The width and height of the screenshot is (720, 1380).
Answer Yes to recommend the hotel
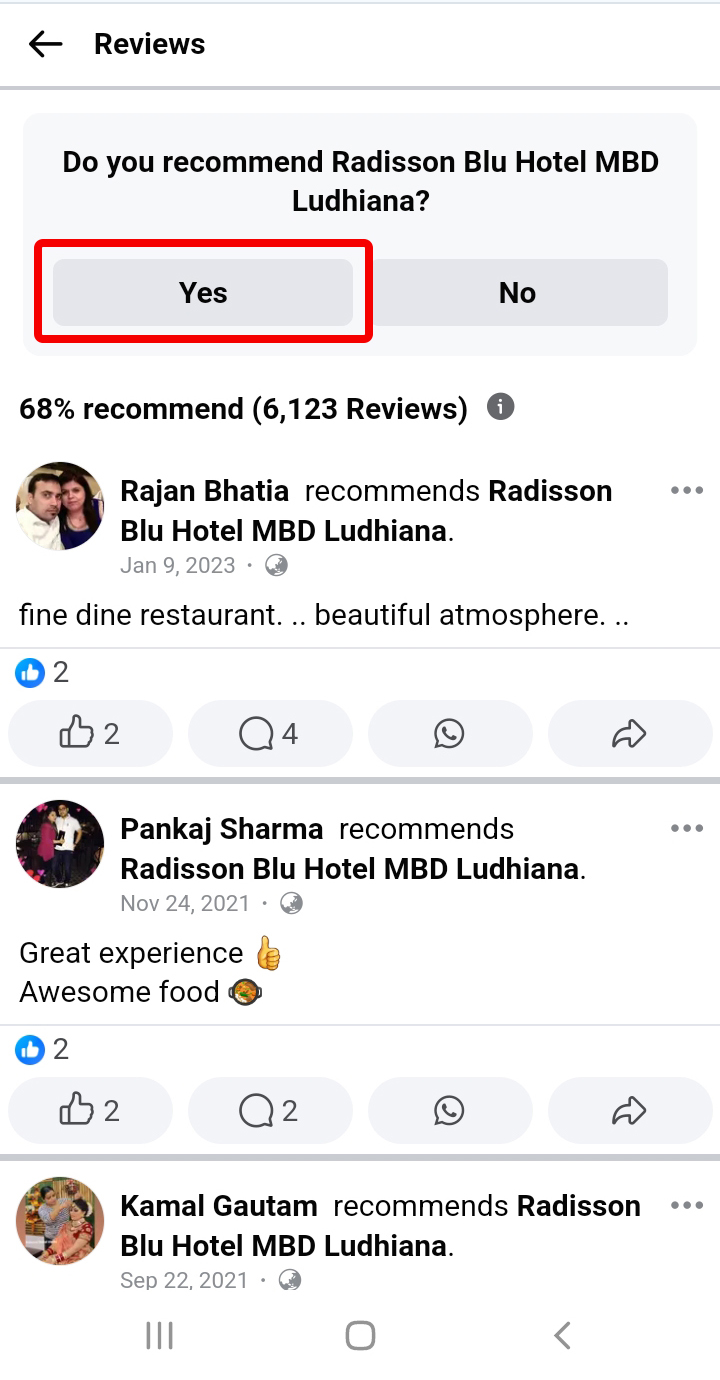point(203,293)
